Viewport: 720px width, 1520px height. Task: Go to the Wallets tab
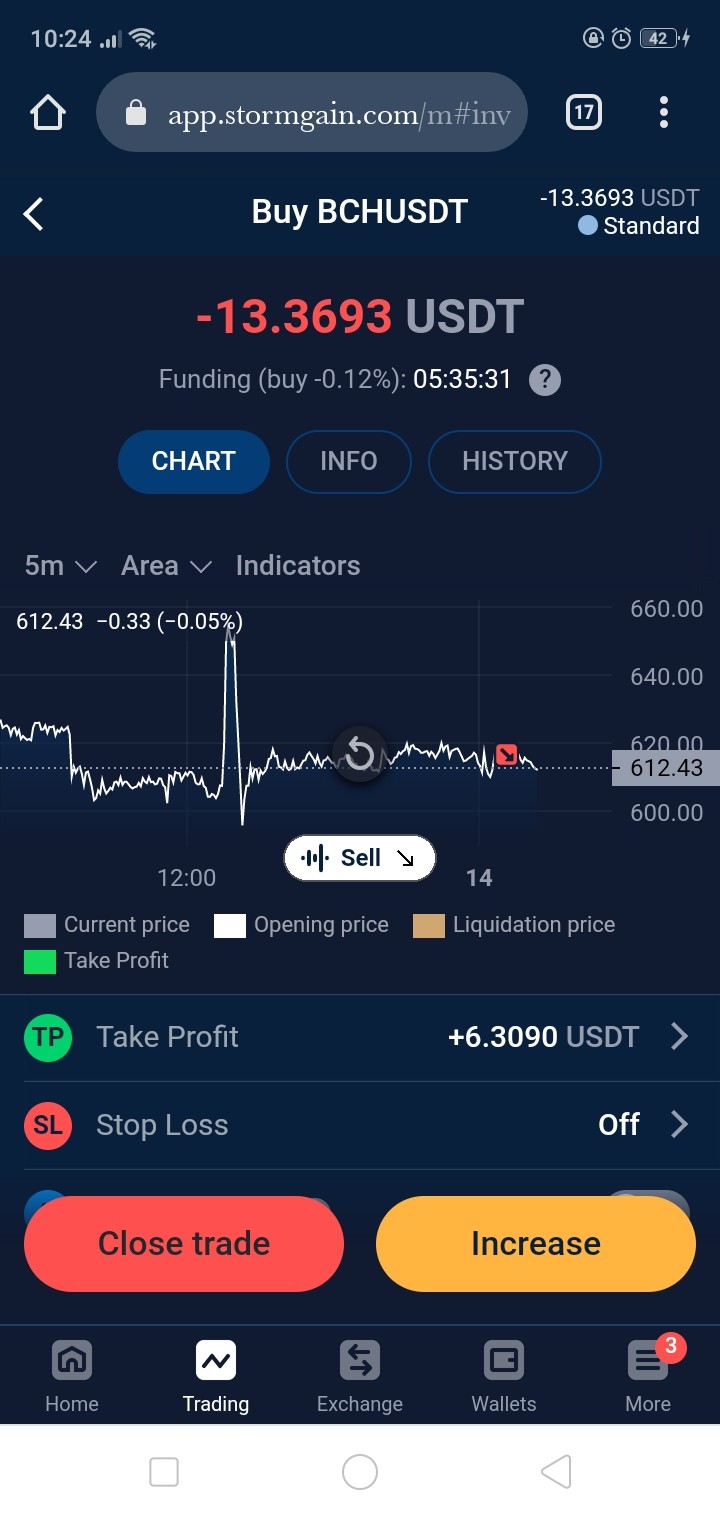click(x=504, y=1377)
